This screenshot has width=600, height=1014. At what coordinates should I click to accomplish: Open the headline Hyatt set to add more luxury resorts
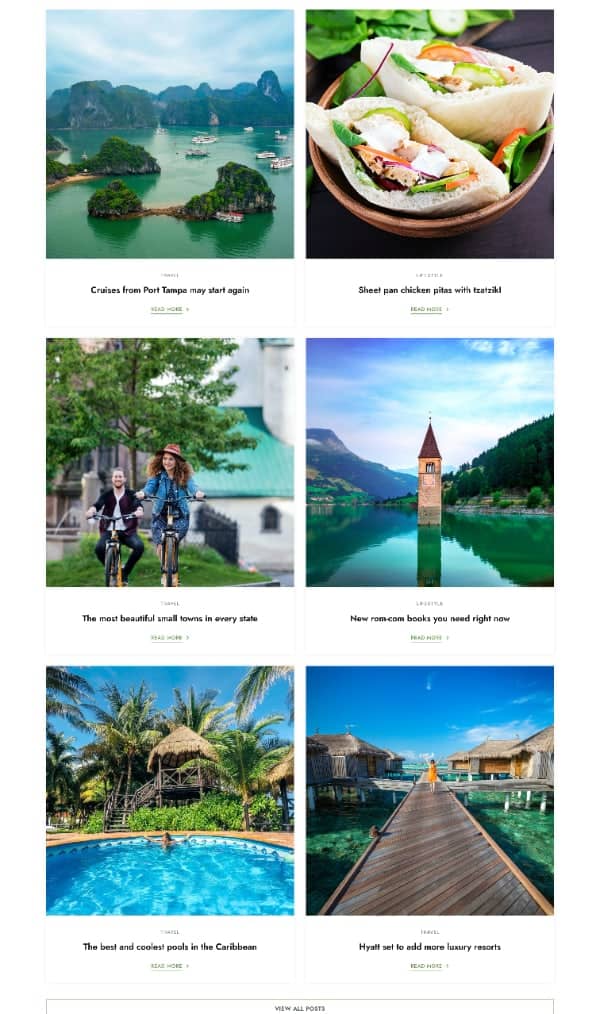tap(430, 947)
